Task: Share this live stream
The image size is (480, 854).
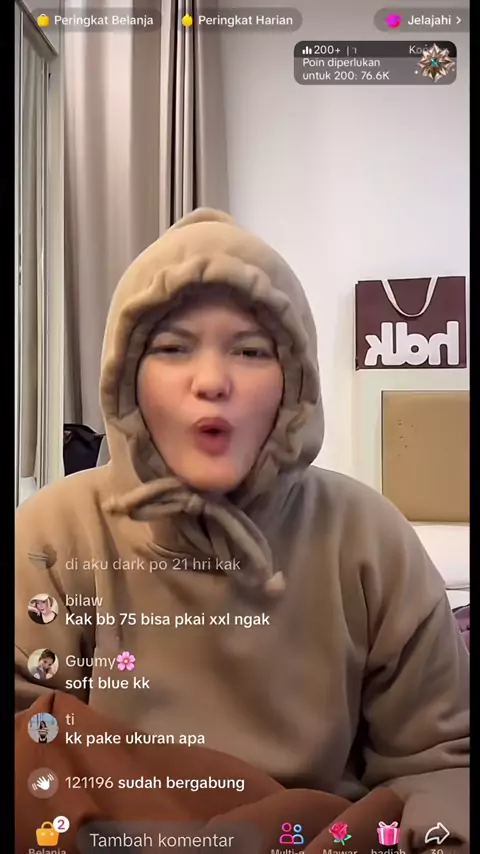Action: point(437,838)
